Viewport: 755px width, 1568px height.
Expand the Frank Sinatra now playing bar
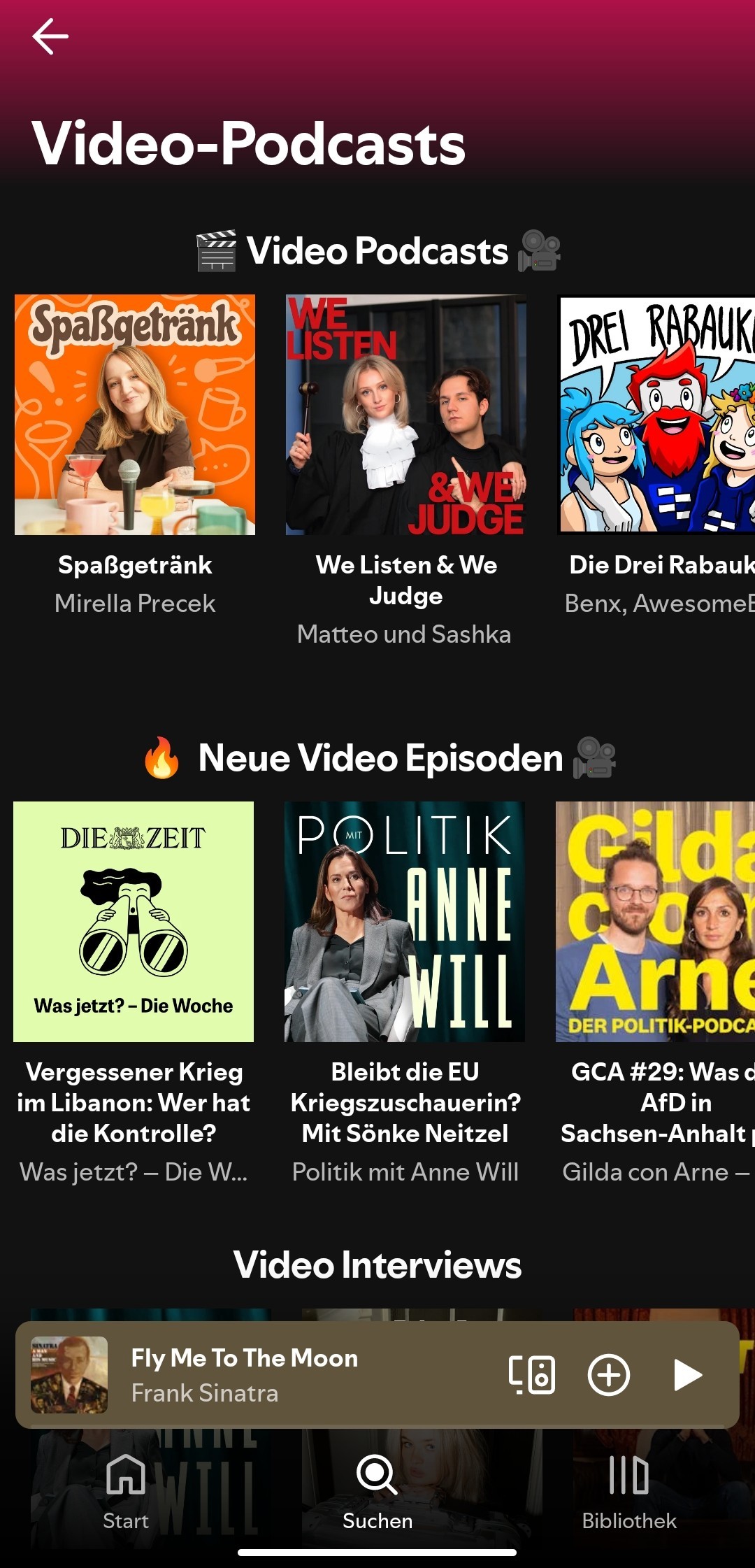pyautogui.click(x=280, y=1374)
